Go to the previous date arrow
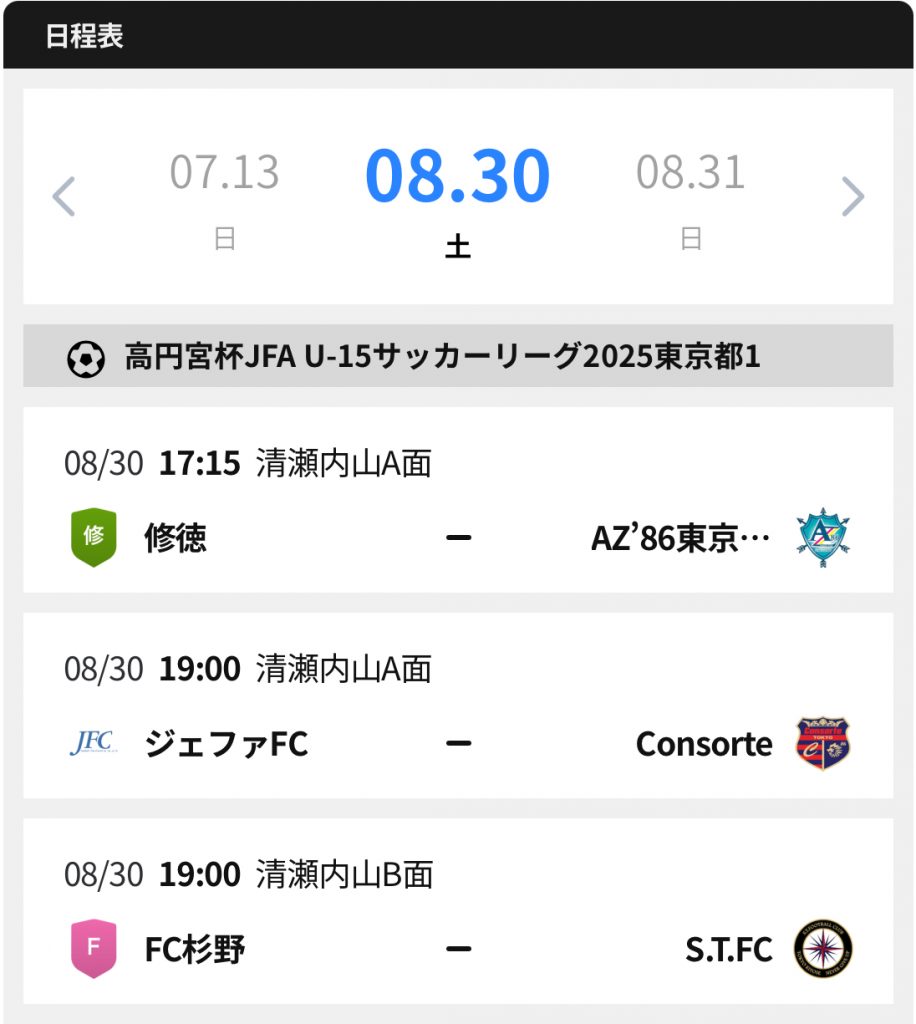The image size is (916, 1024). click(64, 196)
